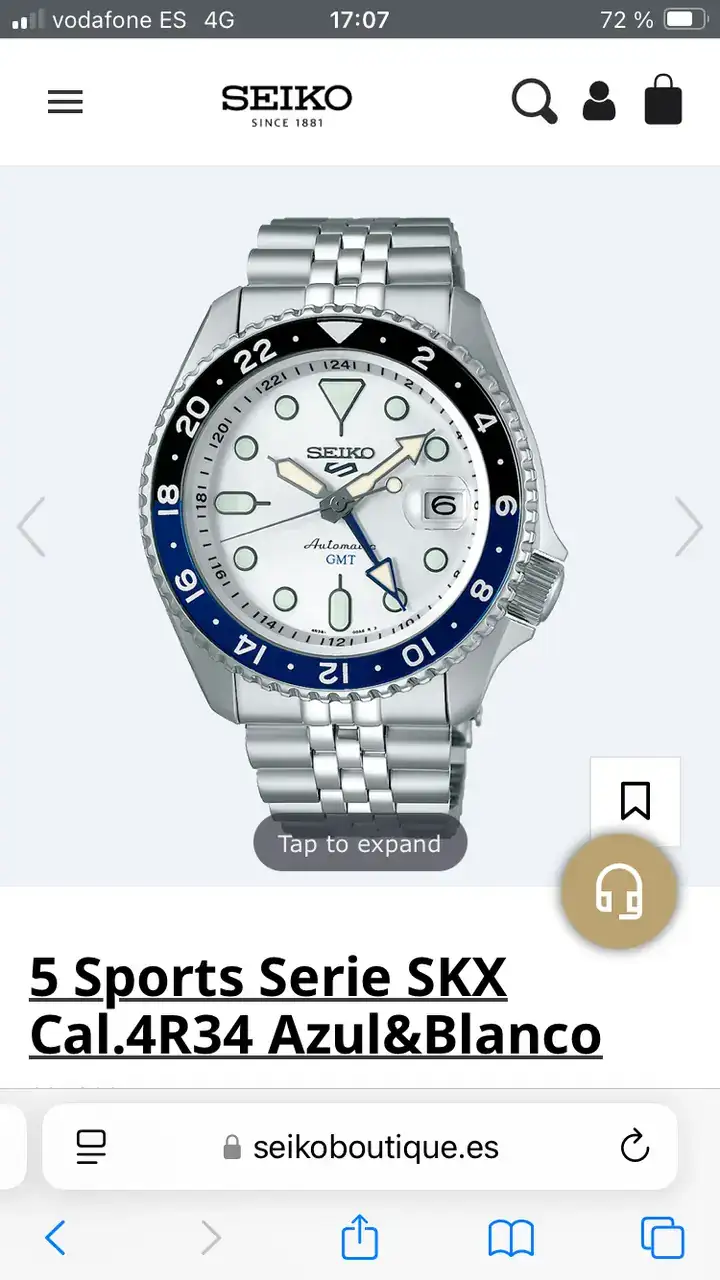Show the next product image
The width and height of the screenshot is (720, 1280).
688,526
